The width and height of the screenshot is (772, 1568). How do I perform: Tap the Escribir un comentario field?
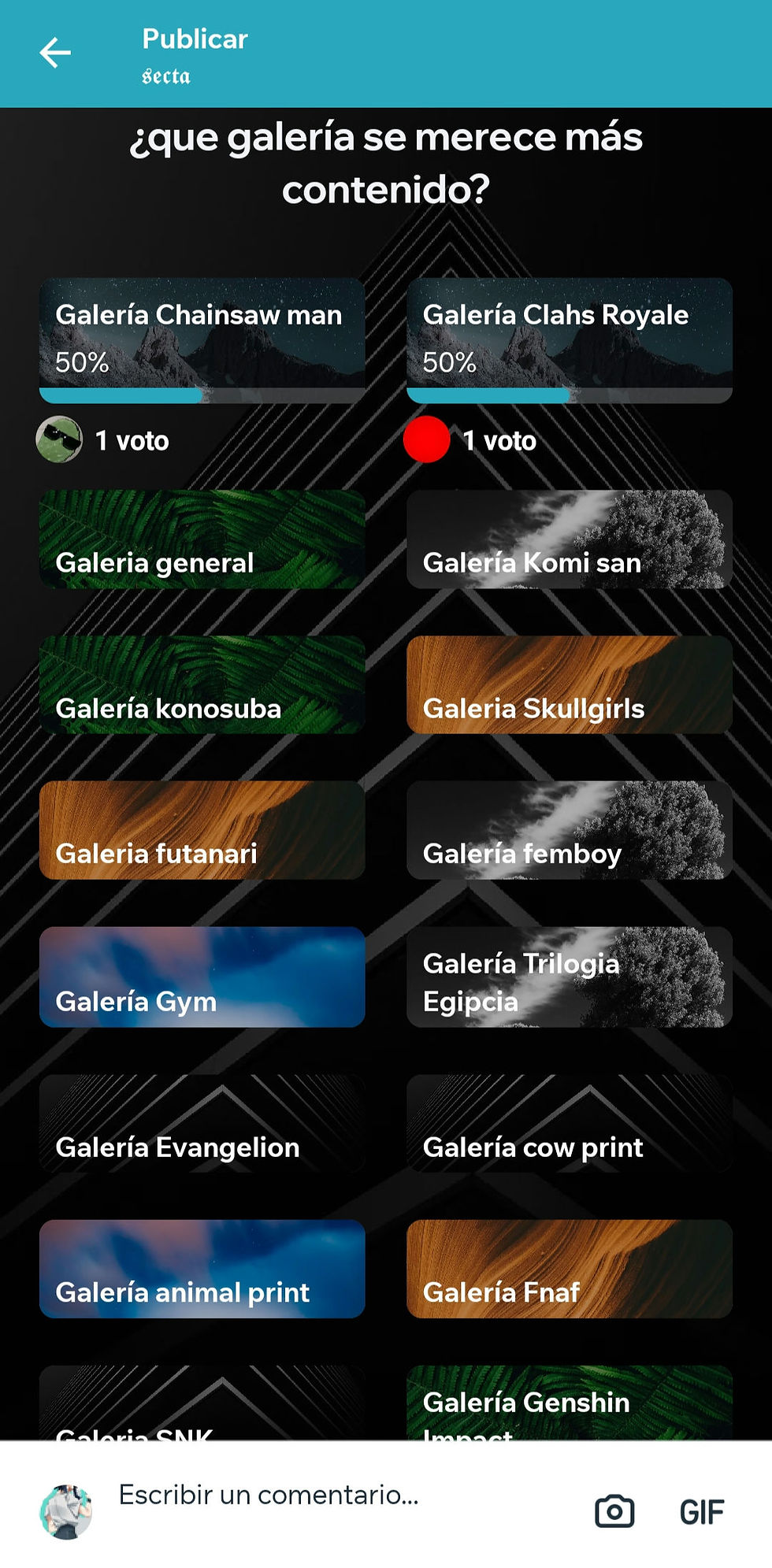click(x=315, y=1495)
